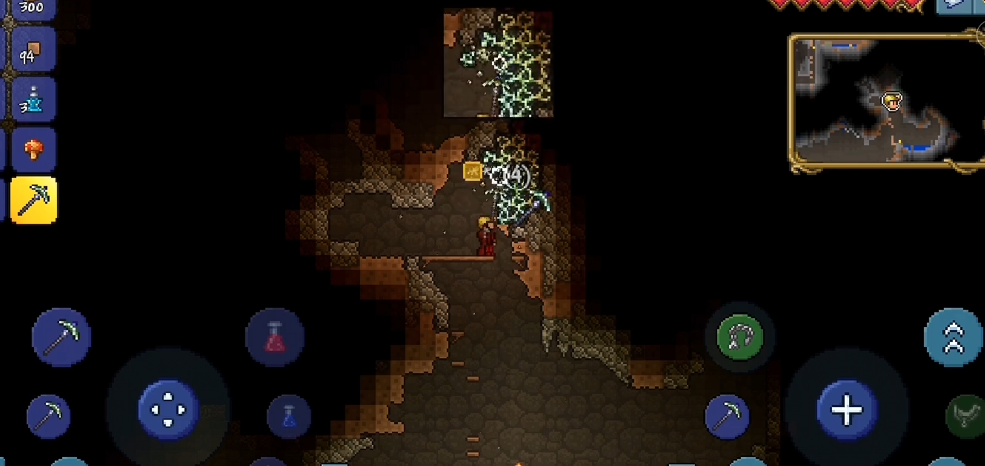Use the quick mana blue potion button
985x466 pixels.
[x=288, y=414]
